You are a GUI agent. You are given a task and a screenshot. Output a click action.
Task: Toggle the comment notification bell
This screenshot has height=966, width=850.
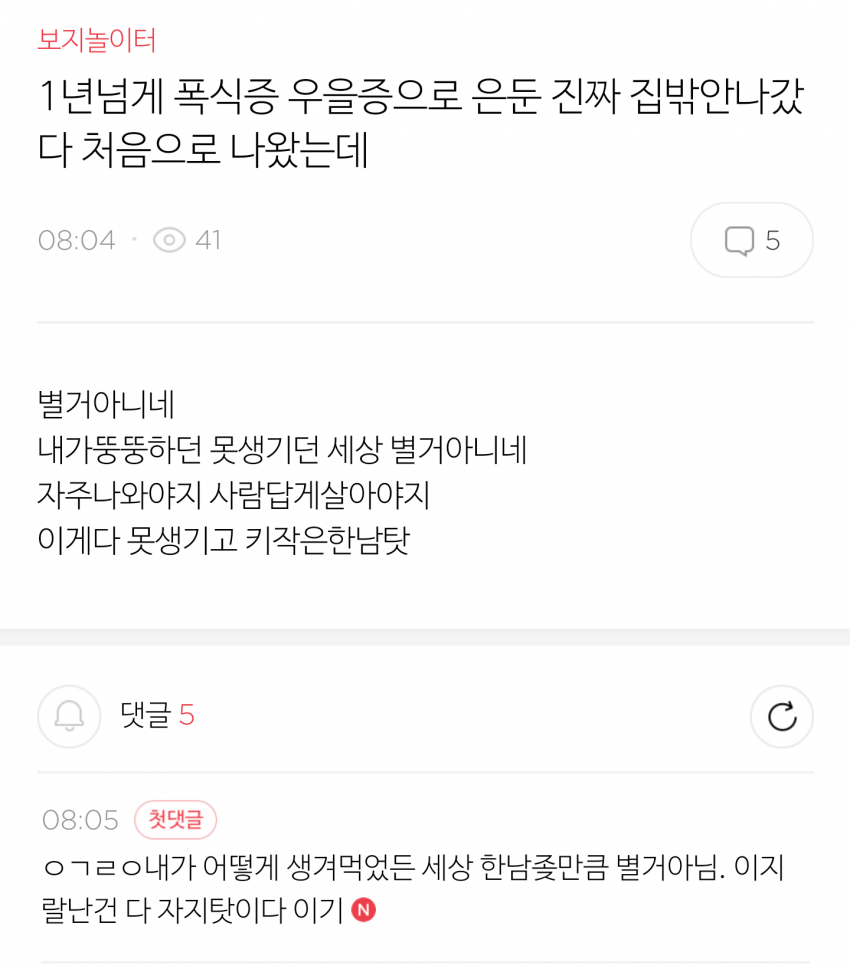(69, 716)
